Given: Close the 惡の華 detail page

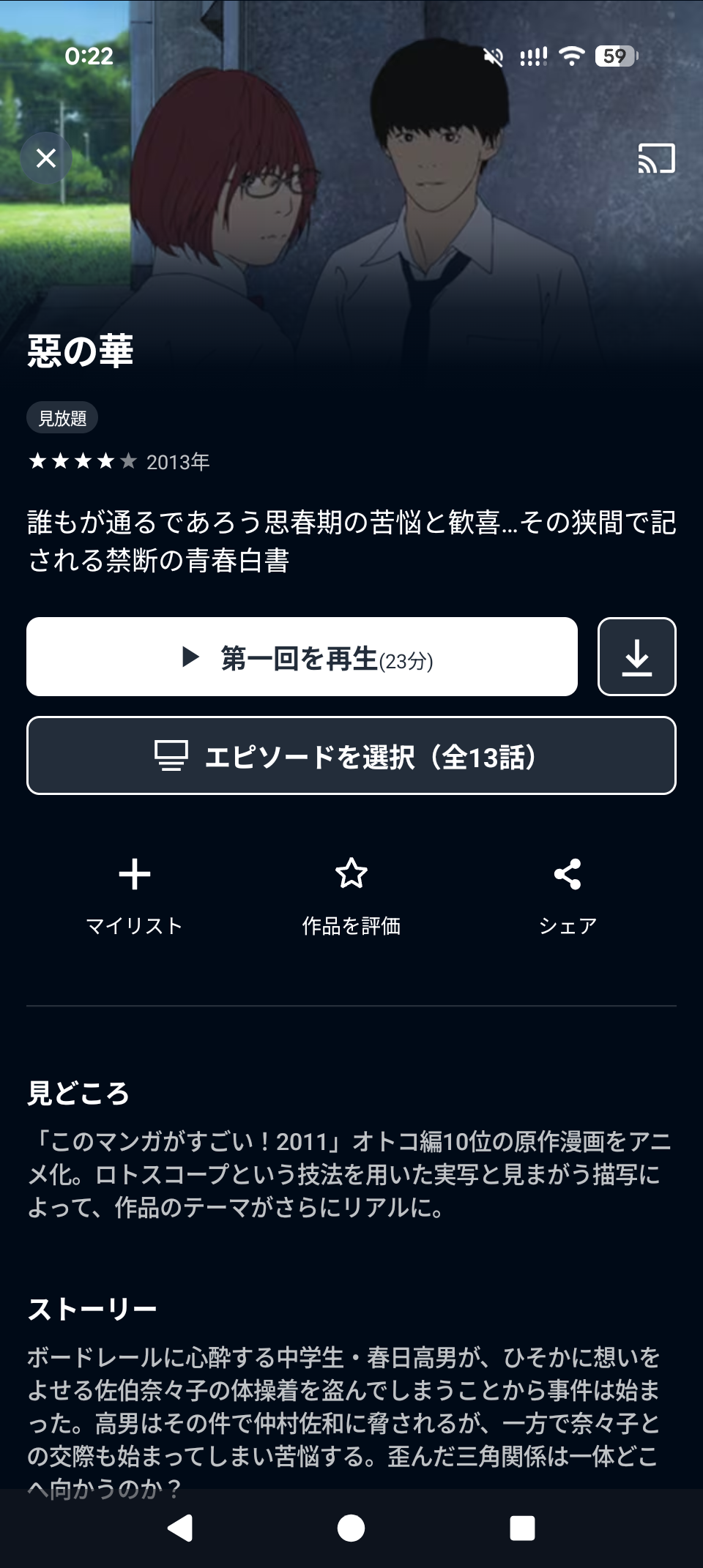Looking at the screenshot, I should (x=46, y=157).
